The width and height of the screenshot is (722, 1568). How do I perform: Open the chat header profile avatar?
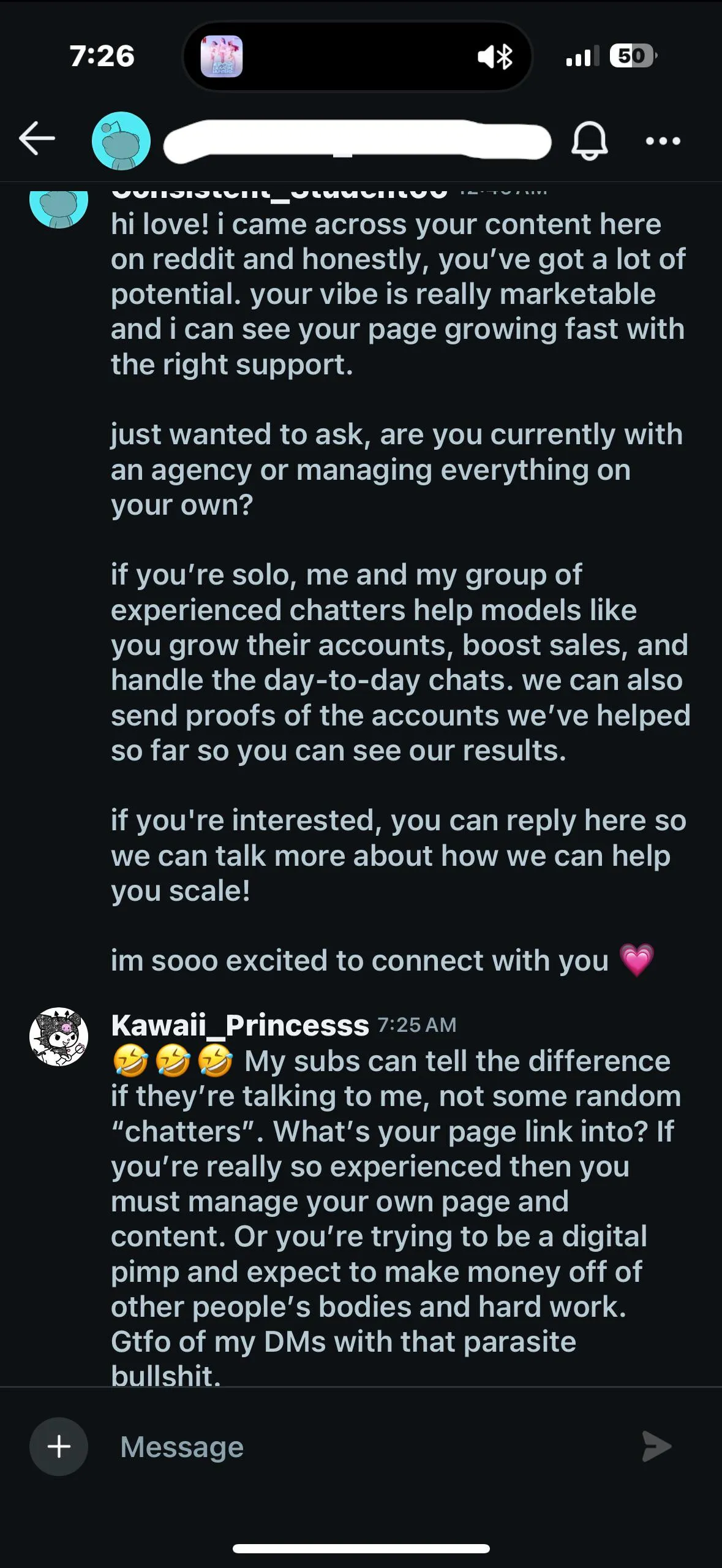[x=121, y=141]
